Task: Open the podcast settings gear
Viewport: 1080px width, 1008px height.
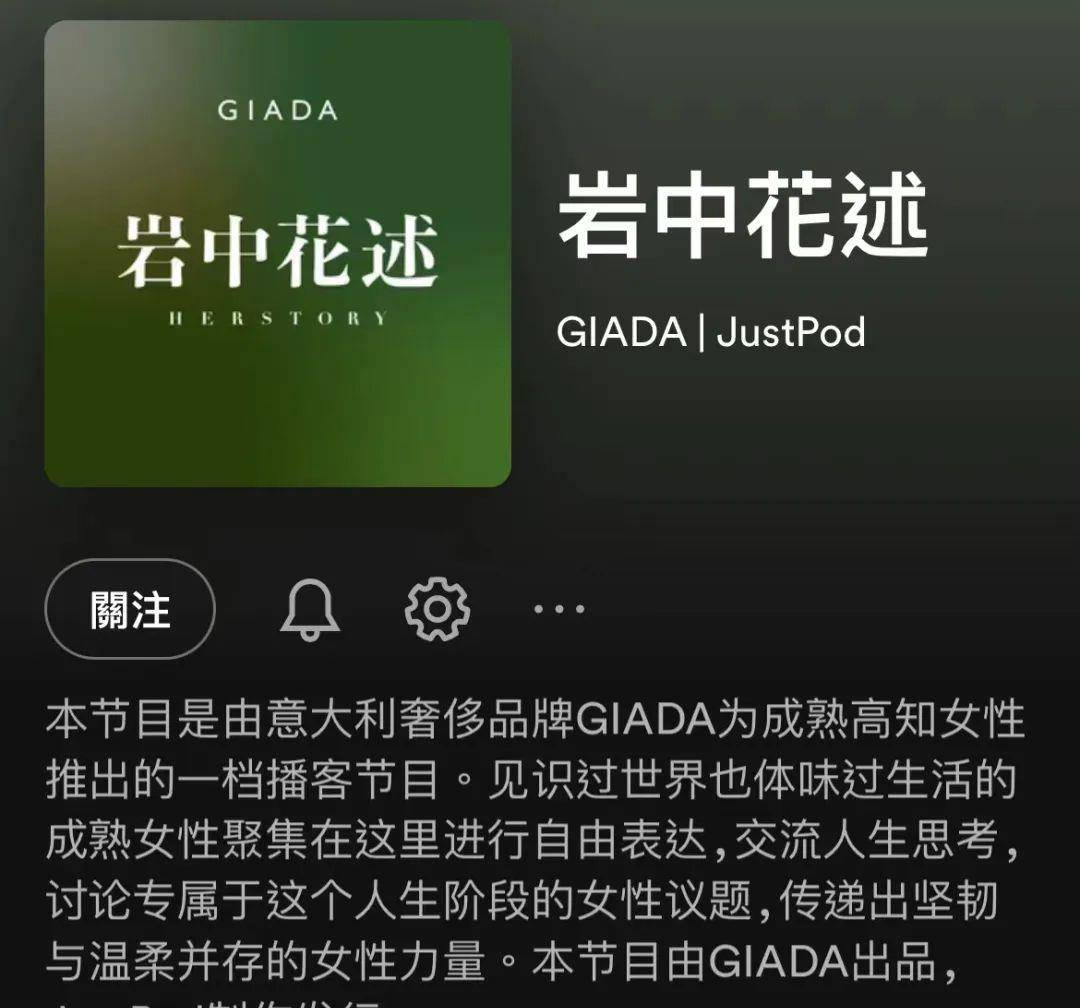Action: tap(437, 608)
